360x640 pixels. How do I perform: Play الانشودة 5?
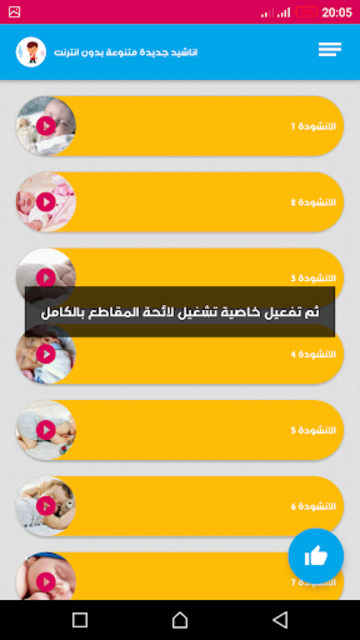(x=46, y=430)
